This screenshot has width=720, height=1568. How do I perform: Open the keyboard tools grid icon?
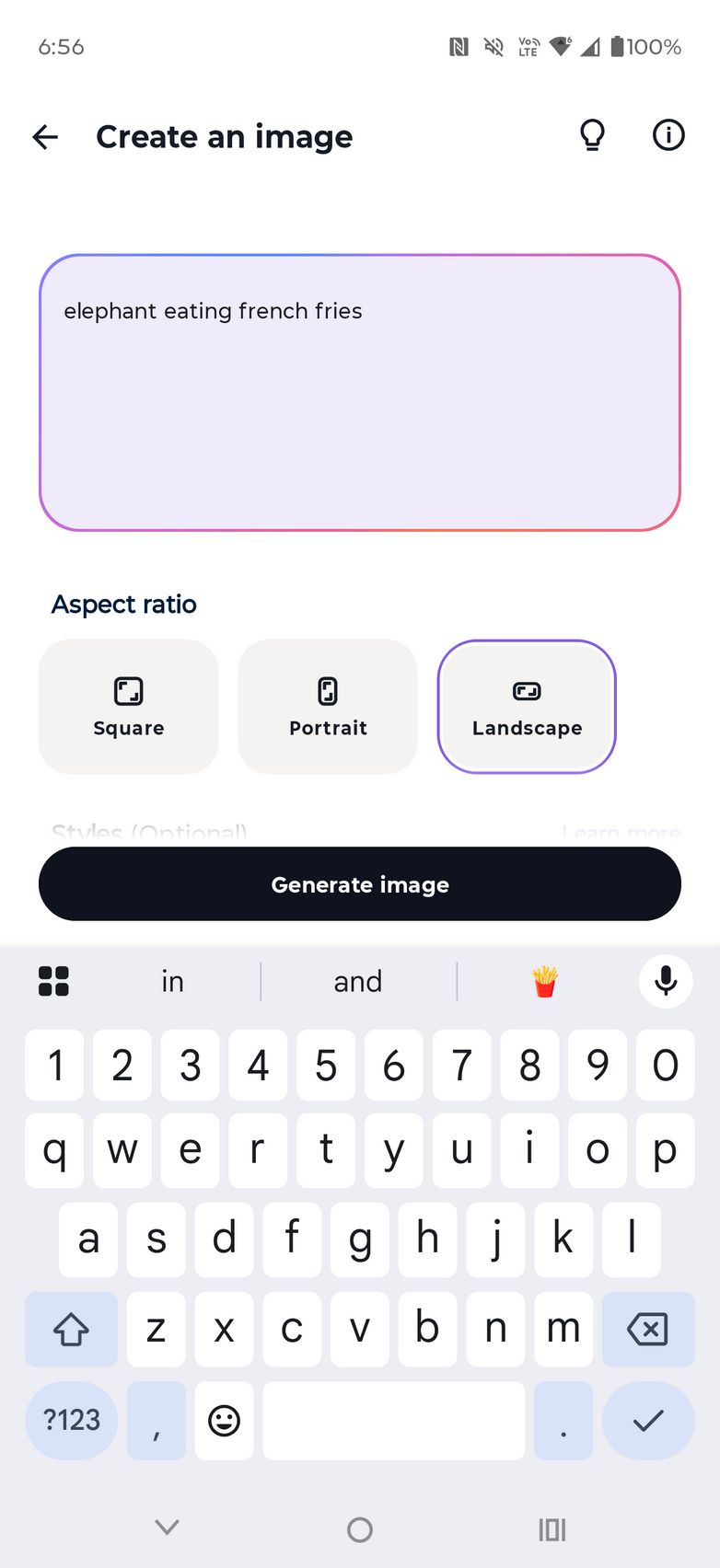click(53, 982)
